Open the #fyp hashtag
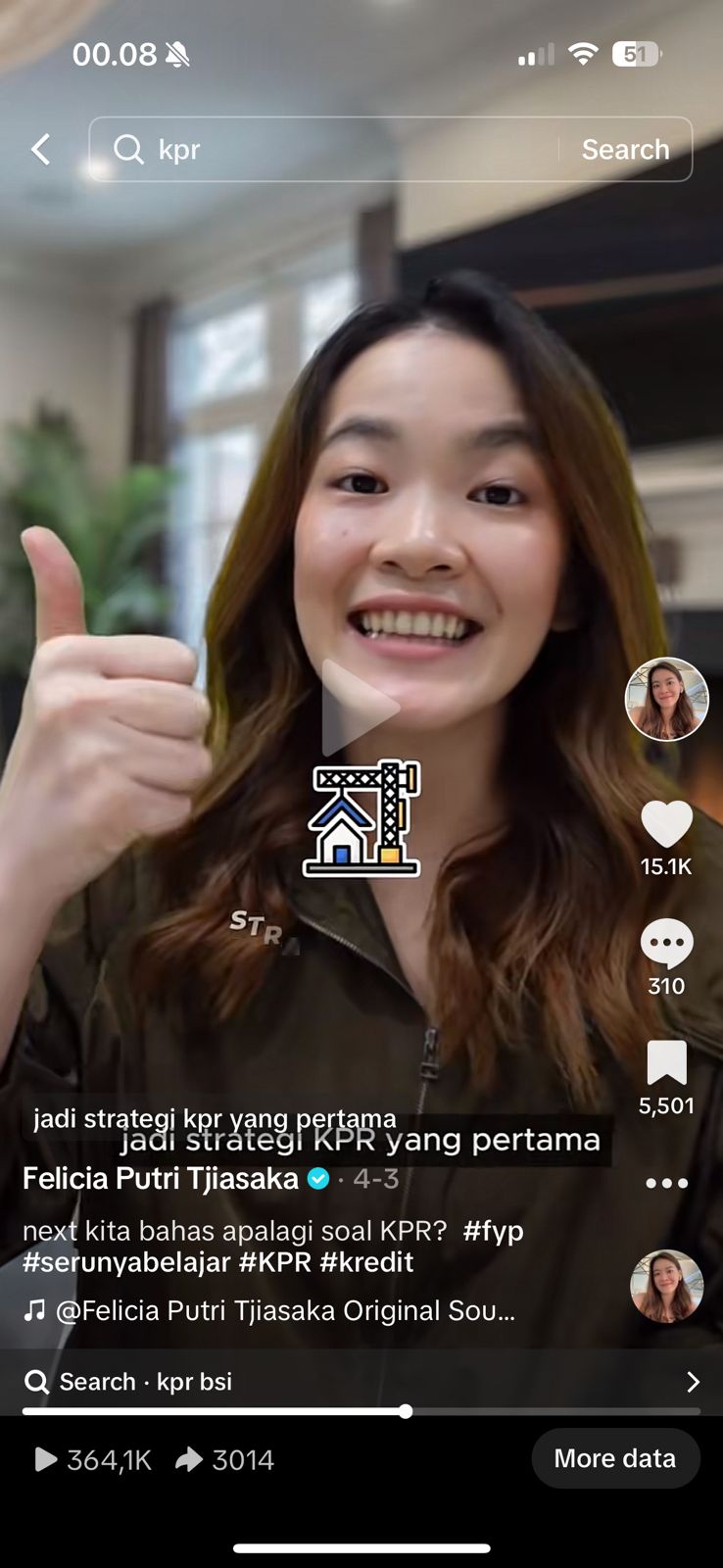The height and width of the screenshot is (1568, 723). (x=493, y=1231)
